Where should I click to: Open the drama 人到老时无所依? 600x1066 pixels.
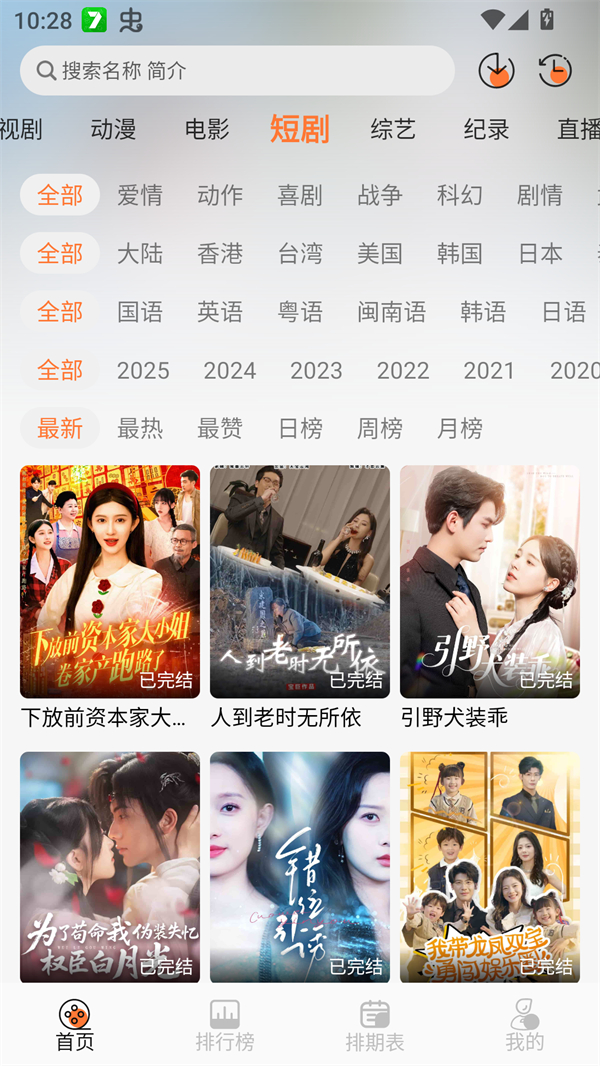coord(300,582)
